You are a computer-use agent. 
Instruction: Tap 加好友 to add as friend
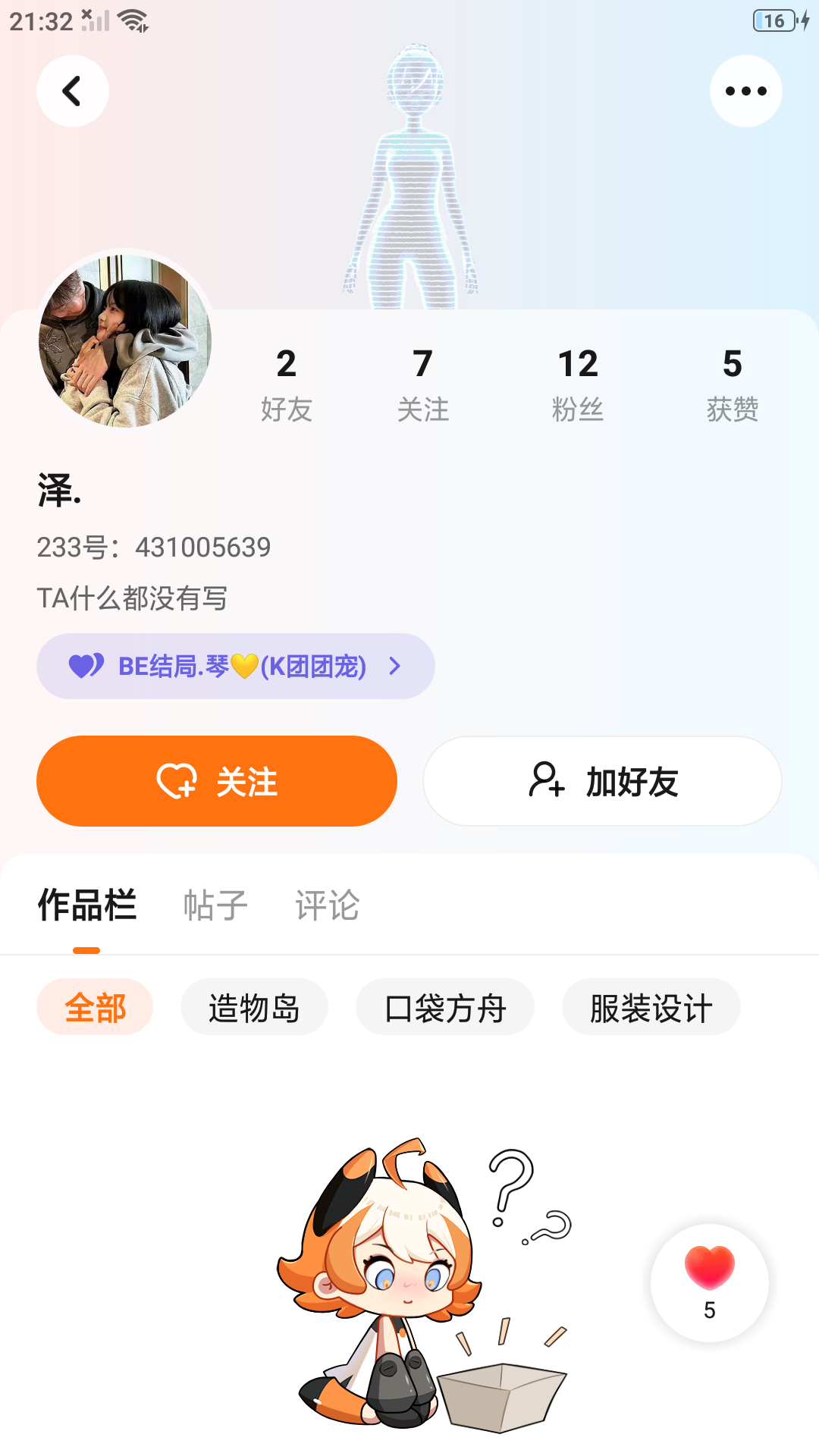point(602,781)
